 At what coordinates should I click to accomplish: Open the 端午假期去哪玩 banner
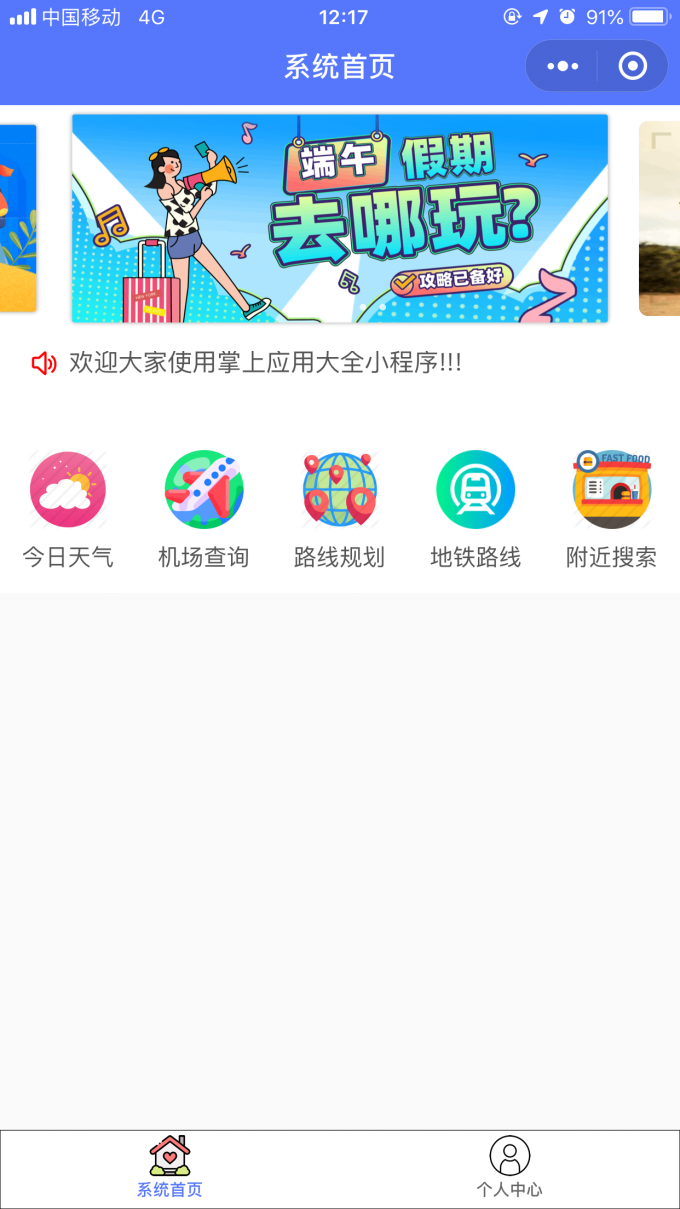340,218
